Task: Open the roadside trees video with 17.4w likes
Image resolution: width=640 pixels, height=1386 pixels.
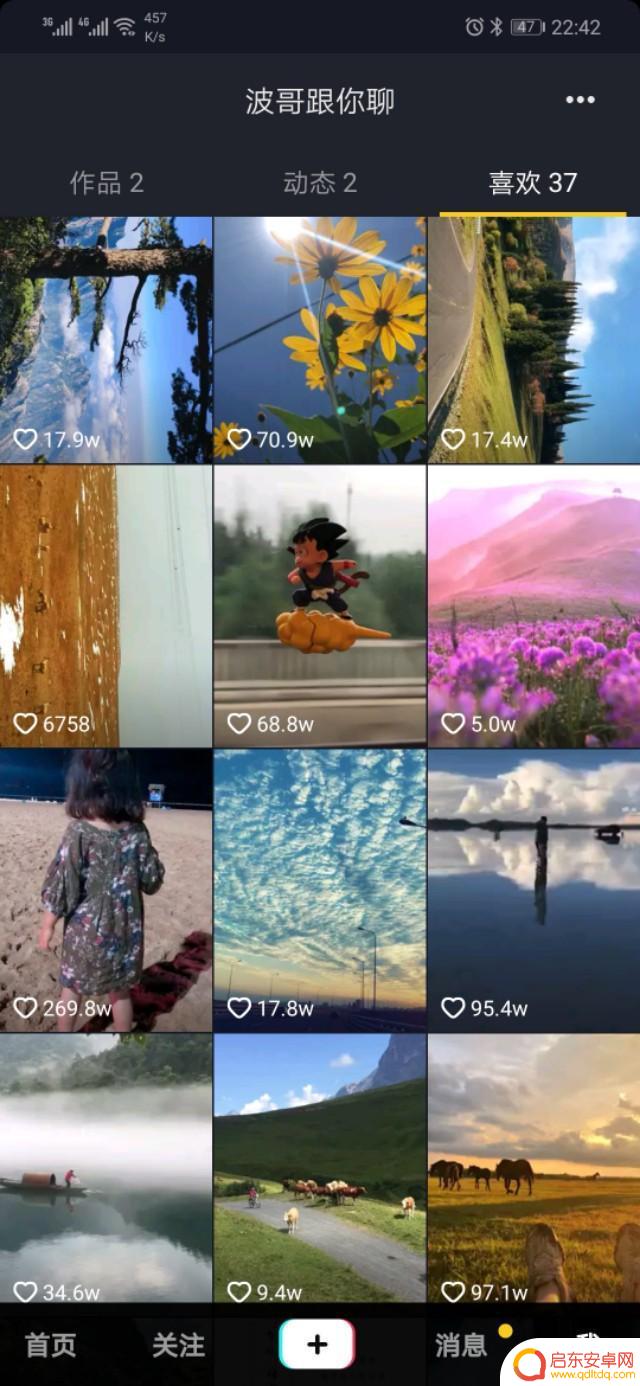Action: tap(534, 340)
